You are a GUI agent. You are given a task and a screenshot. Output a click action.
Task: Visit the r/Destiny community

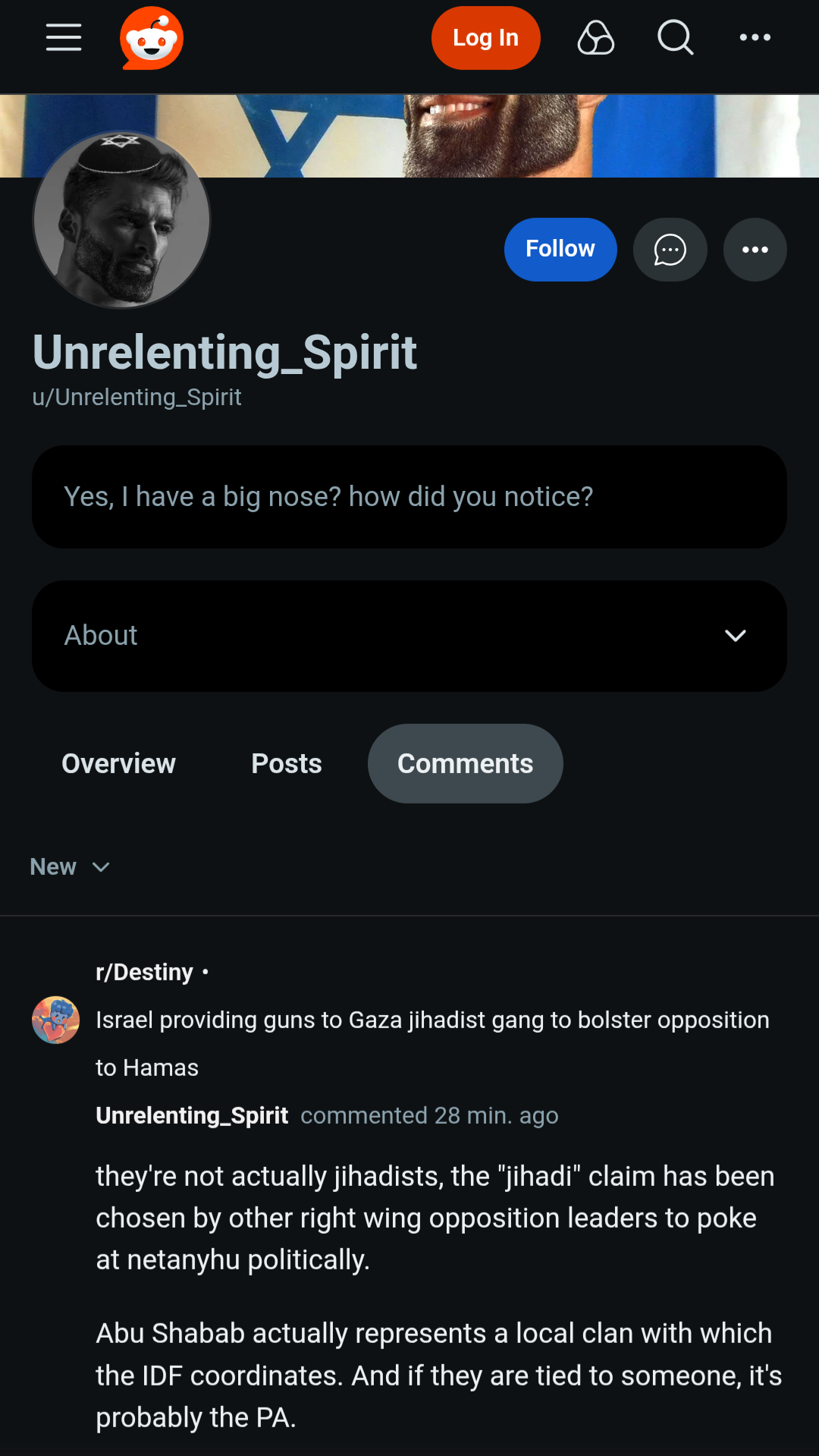tap(144, 972)
